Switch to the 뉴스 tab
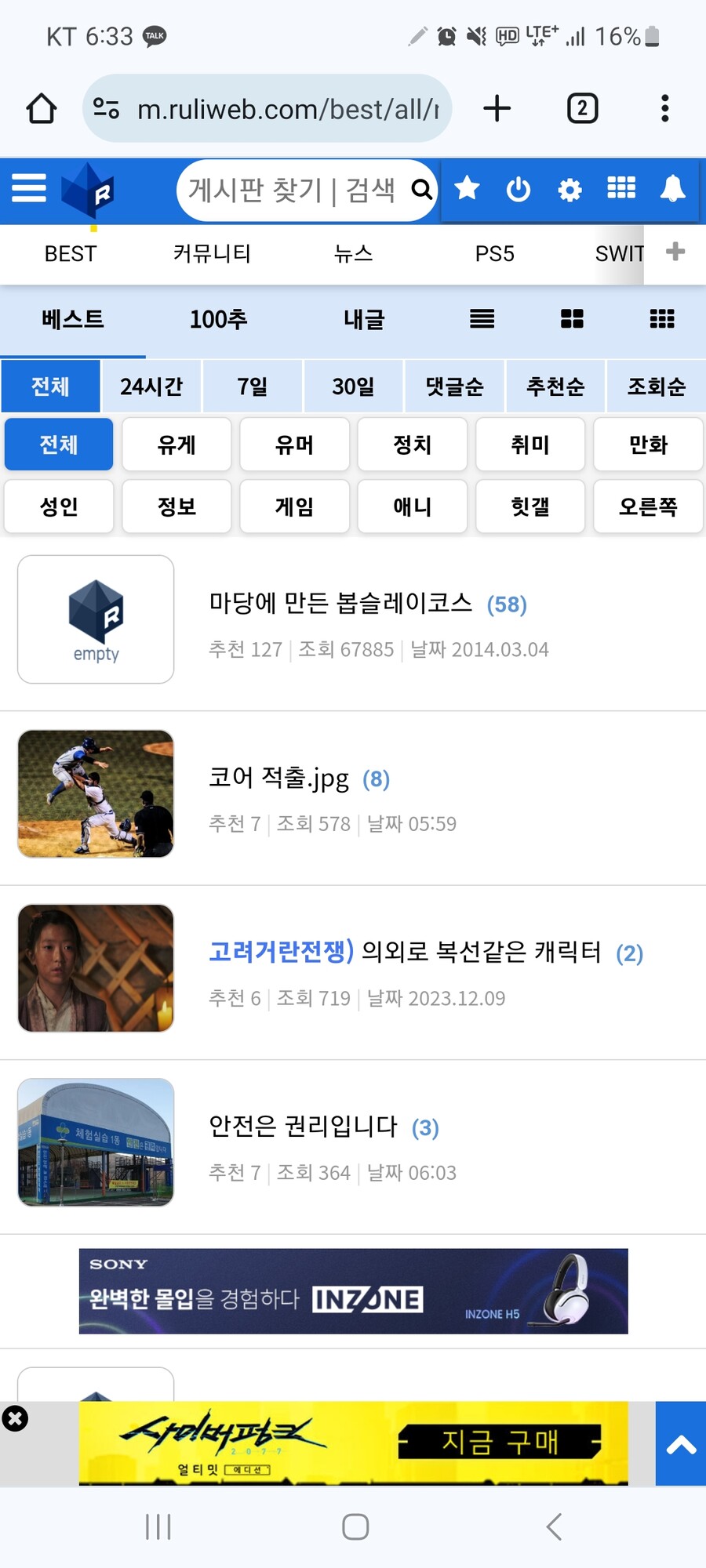706x1568 pixels. pos(353,253)
